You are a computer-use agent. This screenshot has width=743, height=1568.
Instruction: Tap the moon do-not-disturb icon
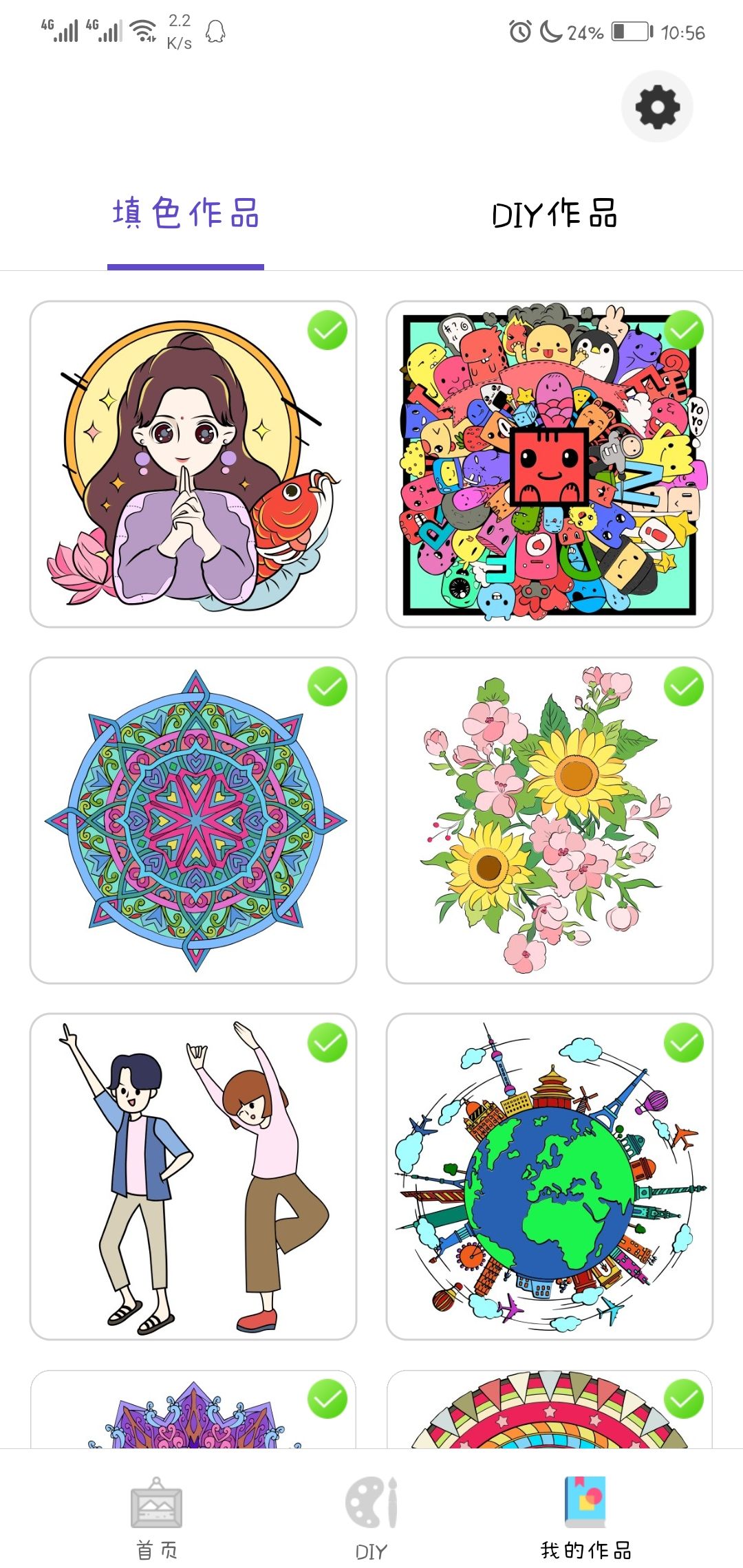550,31
